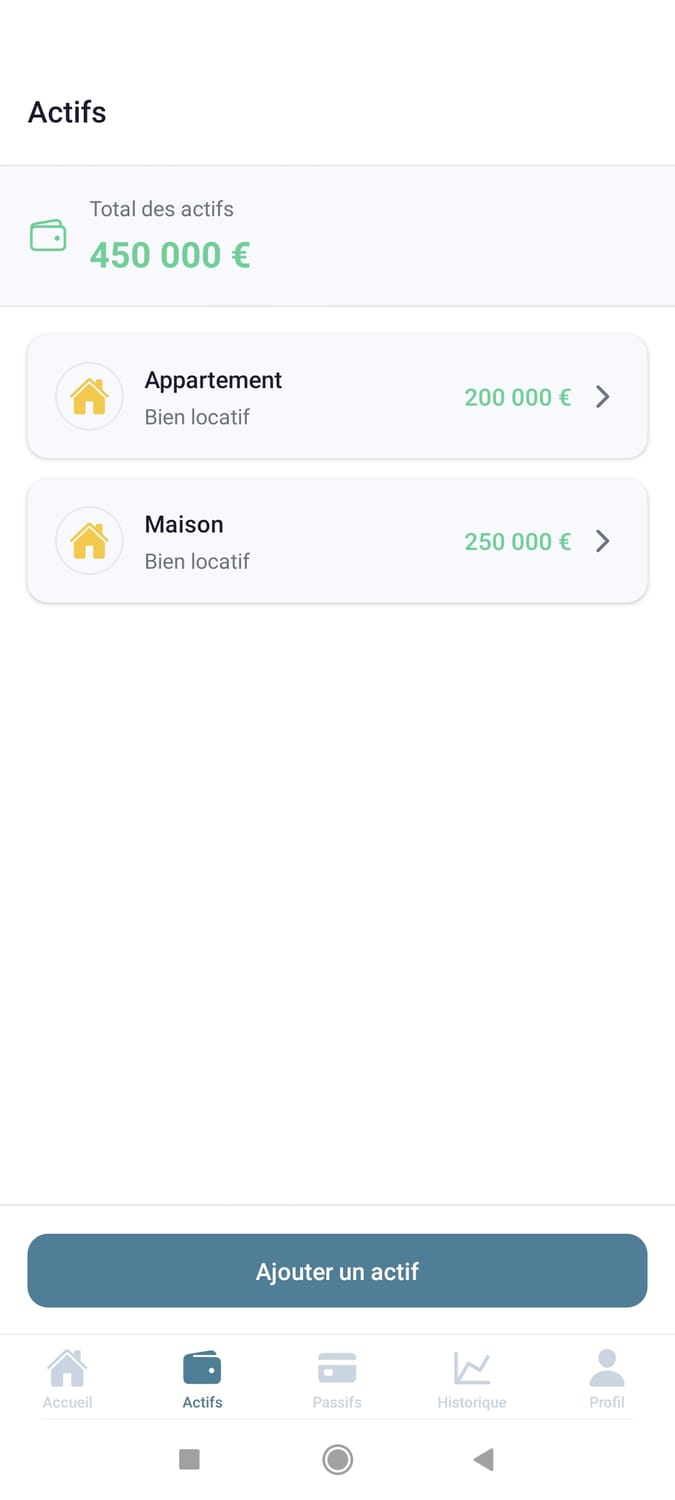Select the Actifs tab

point(202,1379)
